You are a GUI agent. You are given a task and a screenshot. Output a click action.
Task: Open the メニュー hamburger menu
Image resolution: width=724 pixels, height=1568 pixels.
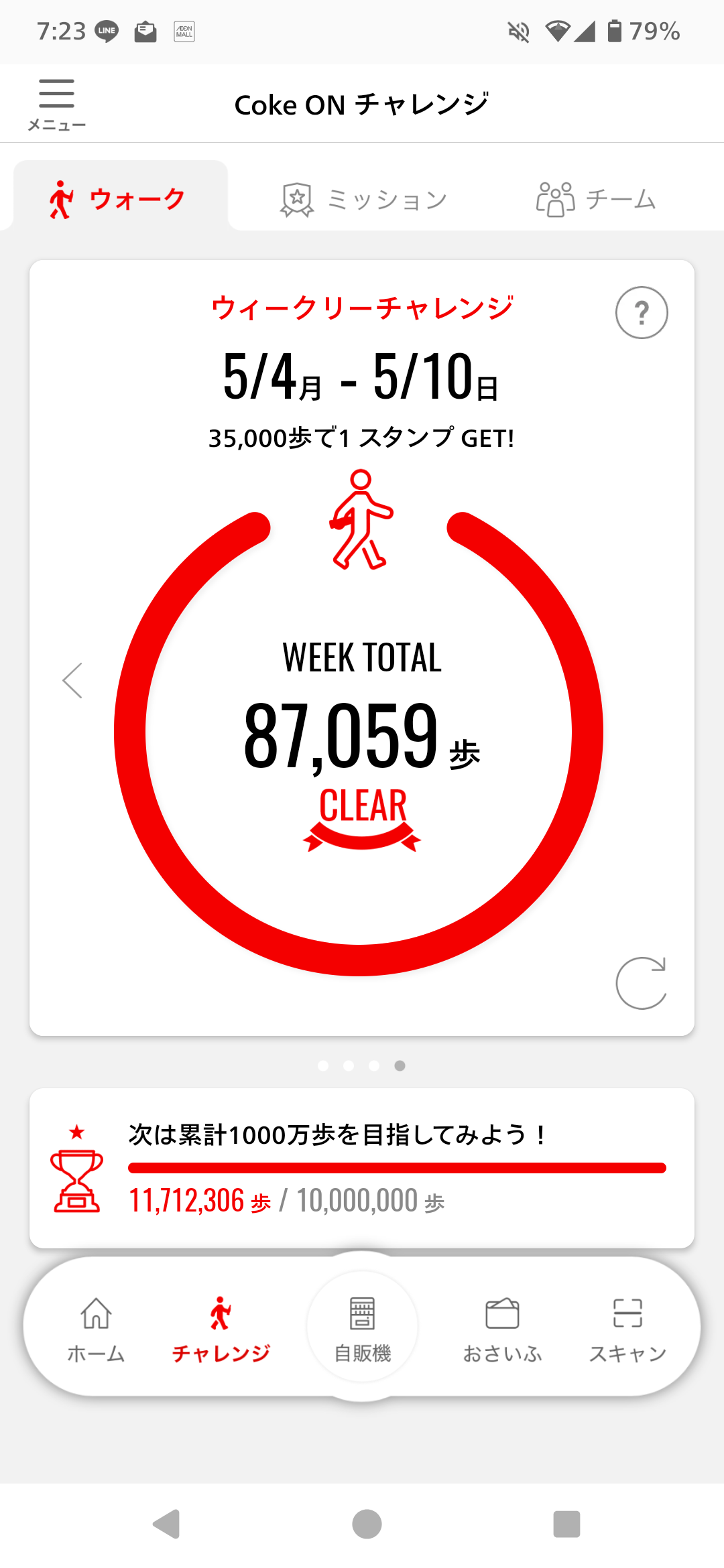pyautogui.click(x=56, y=105)
